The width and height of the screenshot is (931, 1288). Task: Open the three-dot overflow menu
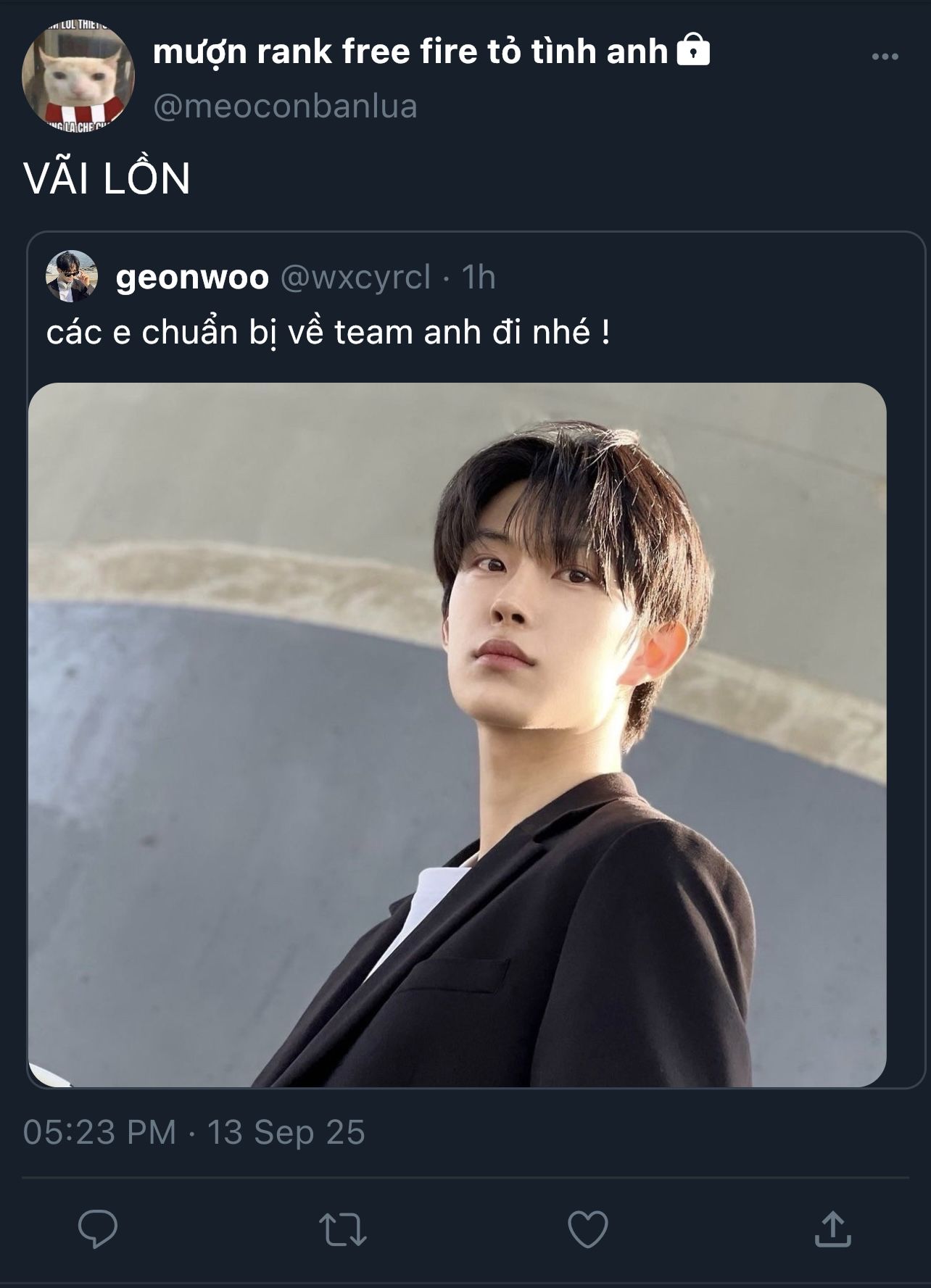coord(885,57)
